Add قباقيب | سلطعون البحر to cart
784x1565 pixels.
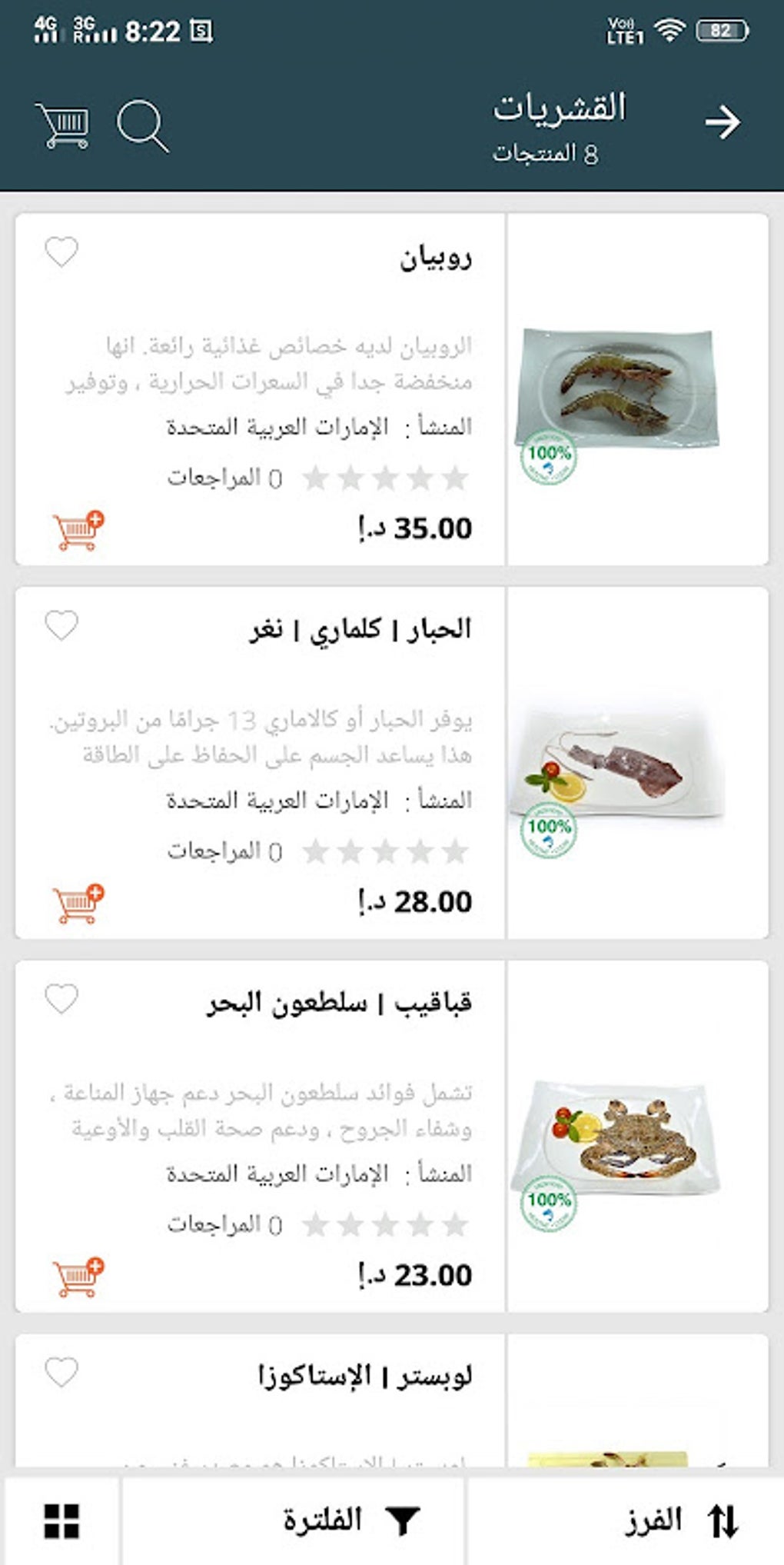(x=78, y=1277)
